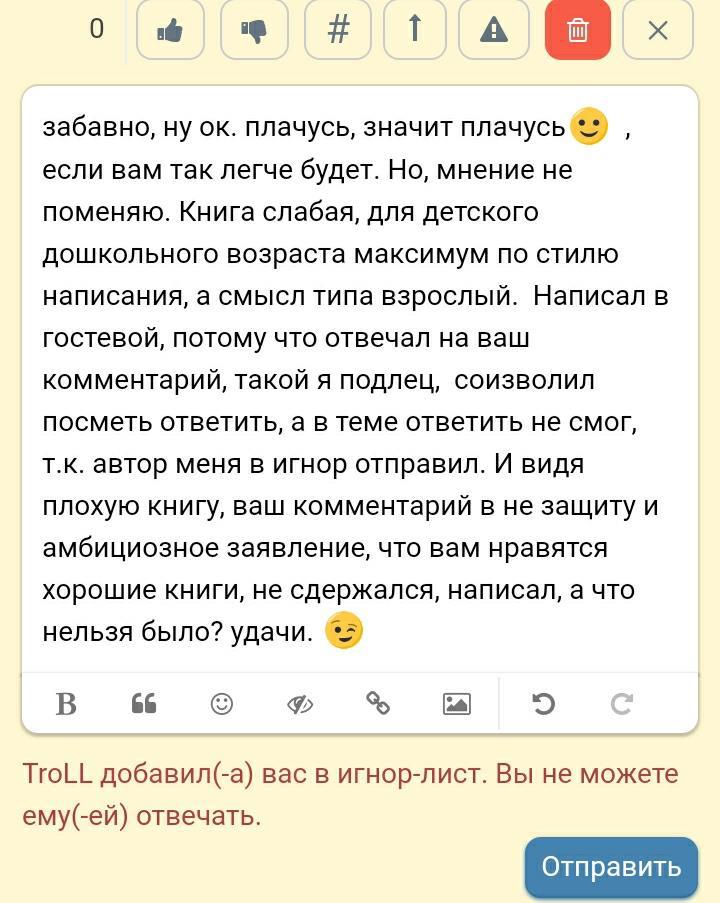Give the comment a thumbs down
This screenshot has height=903, width=720.
coord(254,30)
